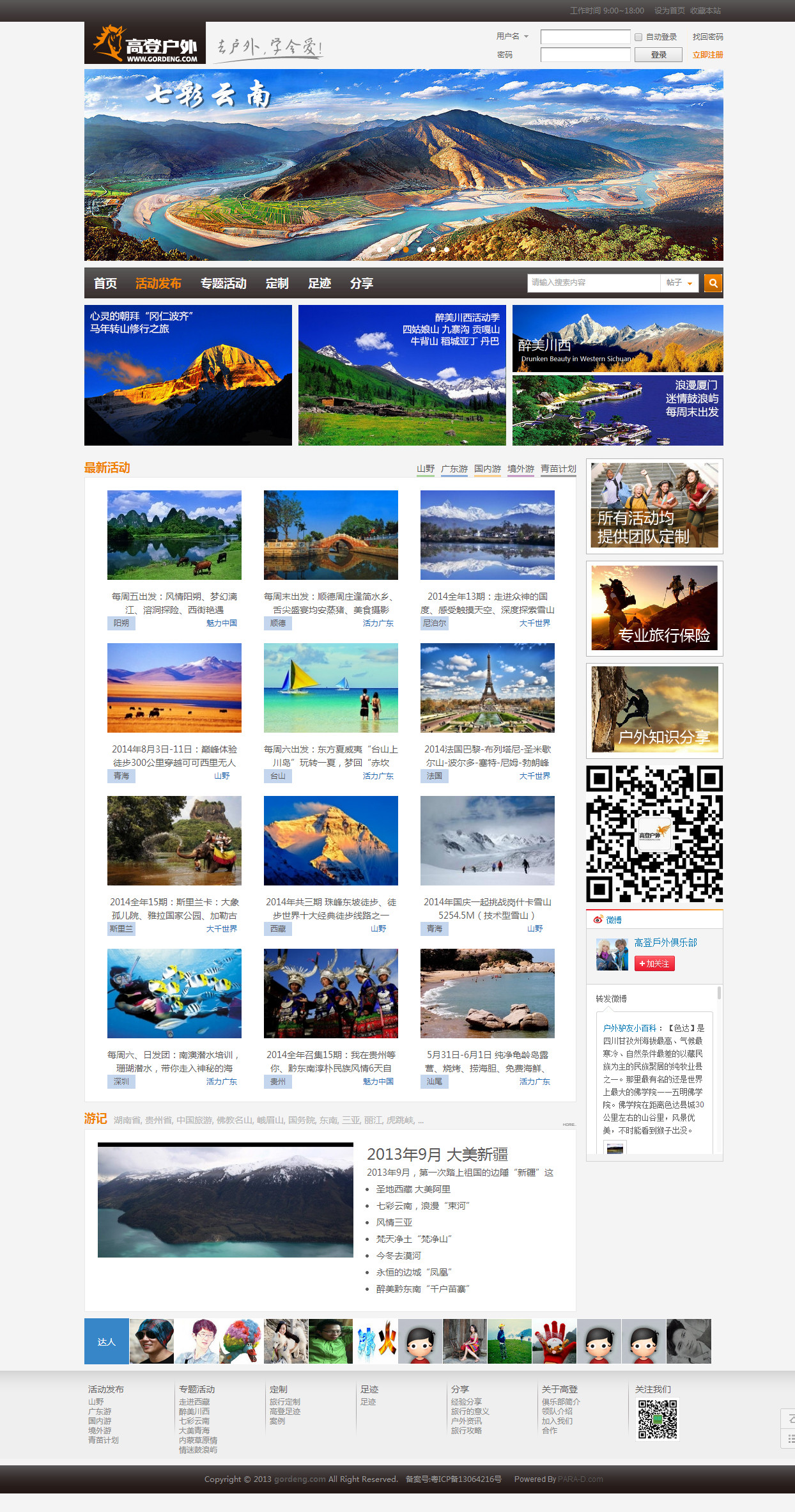795x1512 pixels.
Task: Click the 高登户外 horse logo icon
Action: 110,43
